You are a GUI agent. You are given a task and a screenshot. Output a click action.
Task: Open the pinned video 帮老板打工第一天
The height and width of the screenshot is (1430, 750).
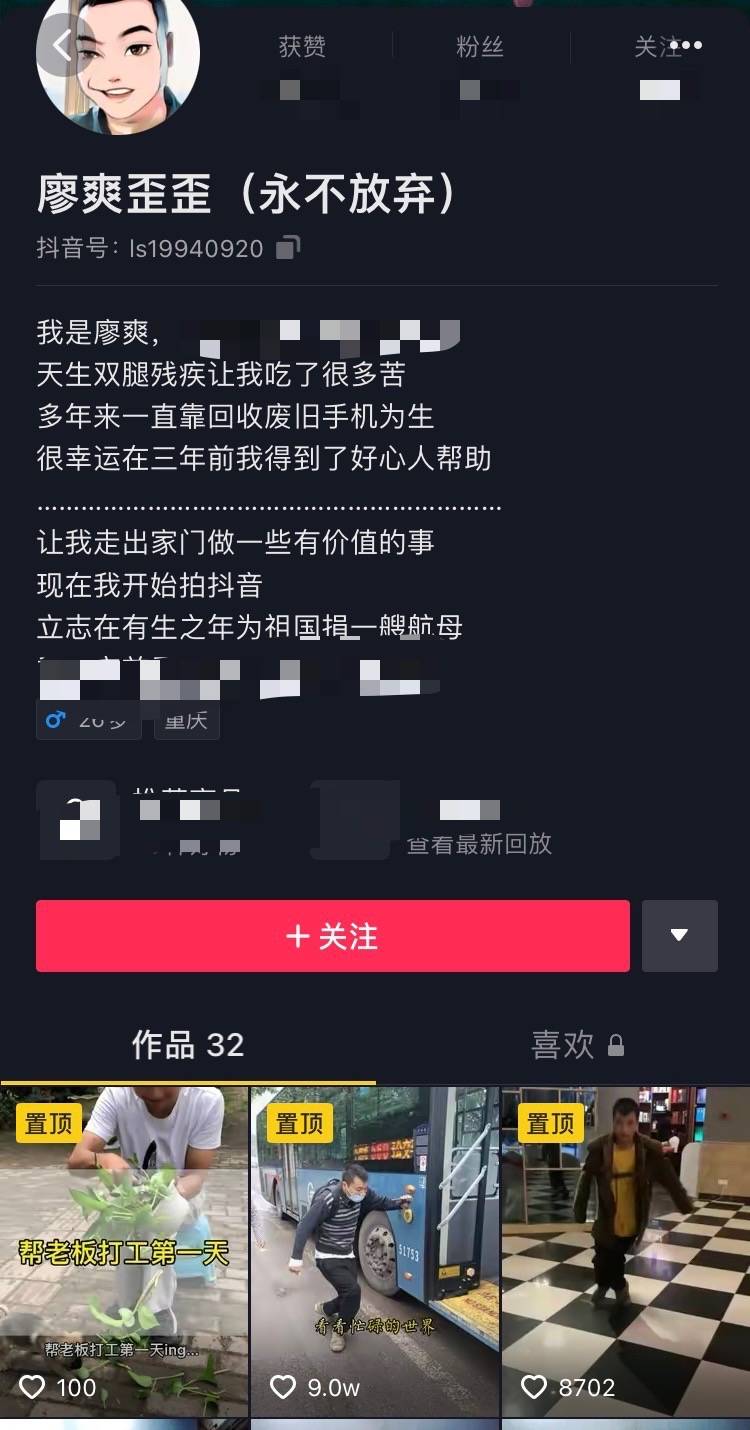124,1251
